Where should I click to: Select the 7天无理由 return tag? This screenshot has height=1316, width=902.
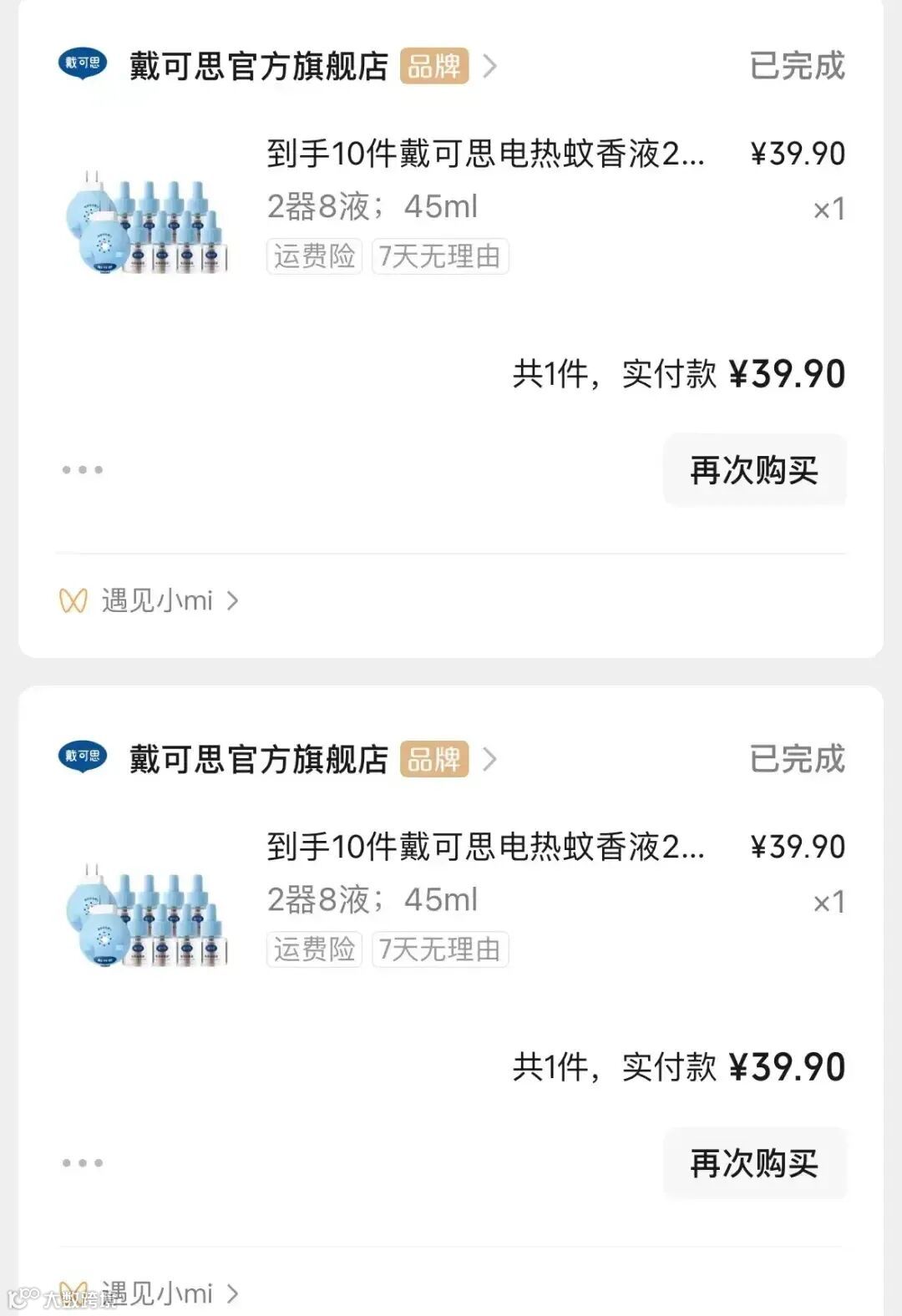click(441, 257)
